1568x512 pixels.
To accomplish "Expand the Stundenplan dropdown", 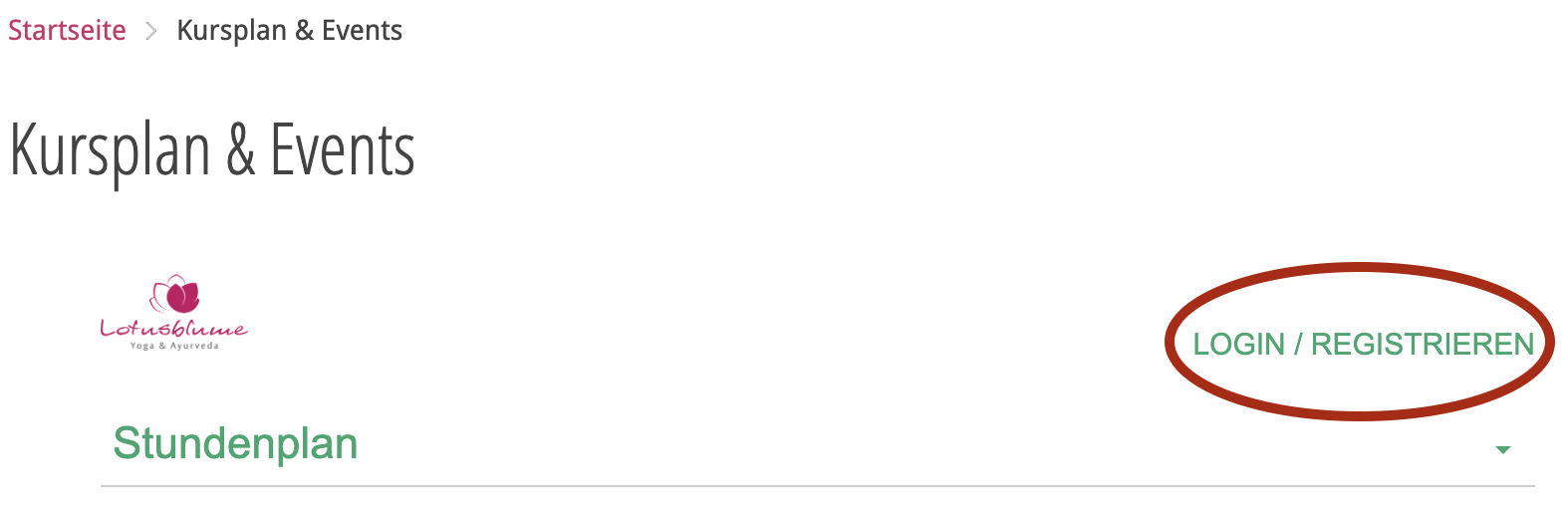I will 1502,450.
